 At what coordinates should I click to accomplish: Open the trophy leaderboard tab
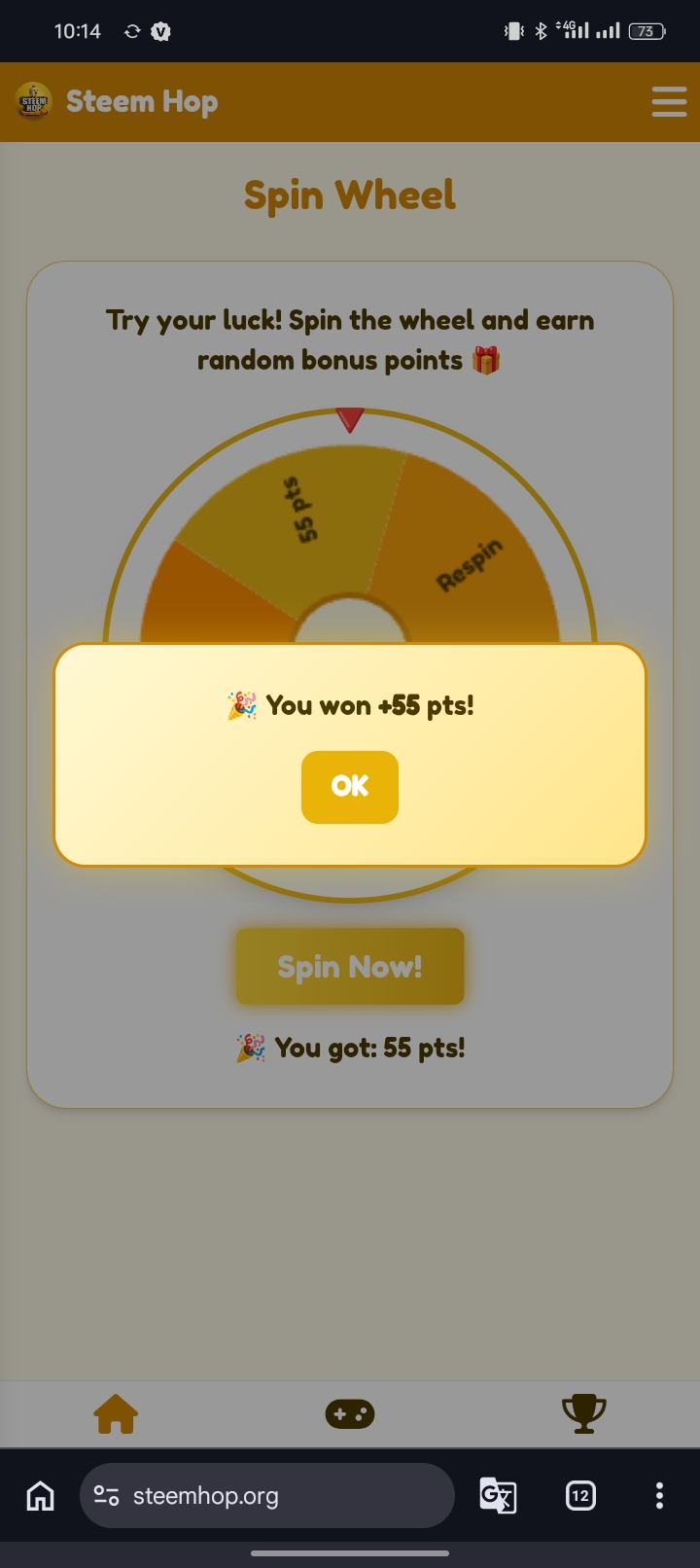pyautogui.click(x=584, y=1414)
